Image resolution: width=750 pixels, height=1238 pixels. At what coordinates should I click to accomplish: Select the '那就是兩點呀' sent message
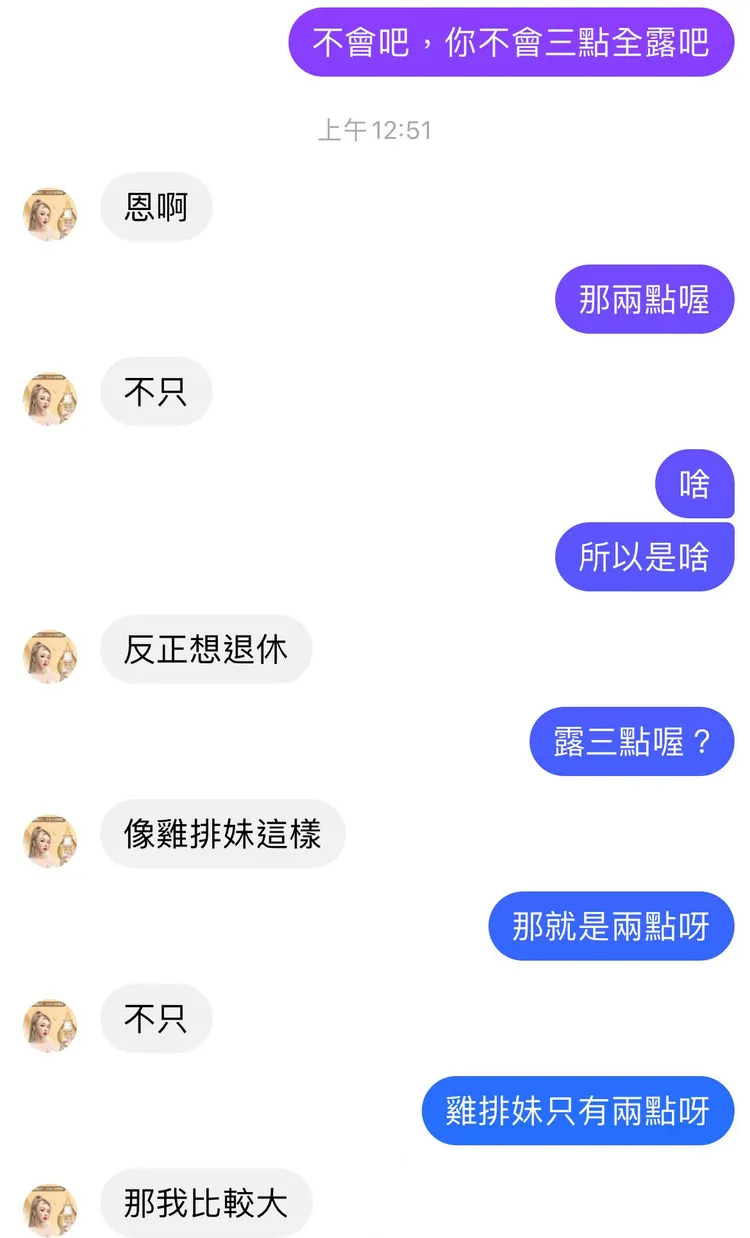click(611, 926)
